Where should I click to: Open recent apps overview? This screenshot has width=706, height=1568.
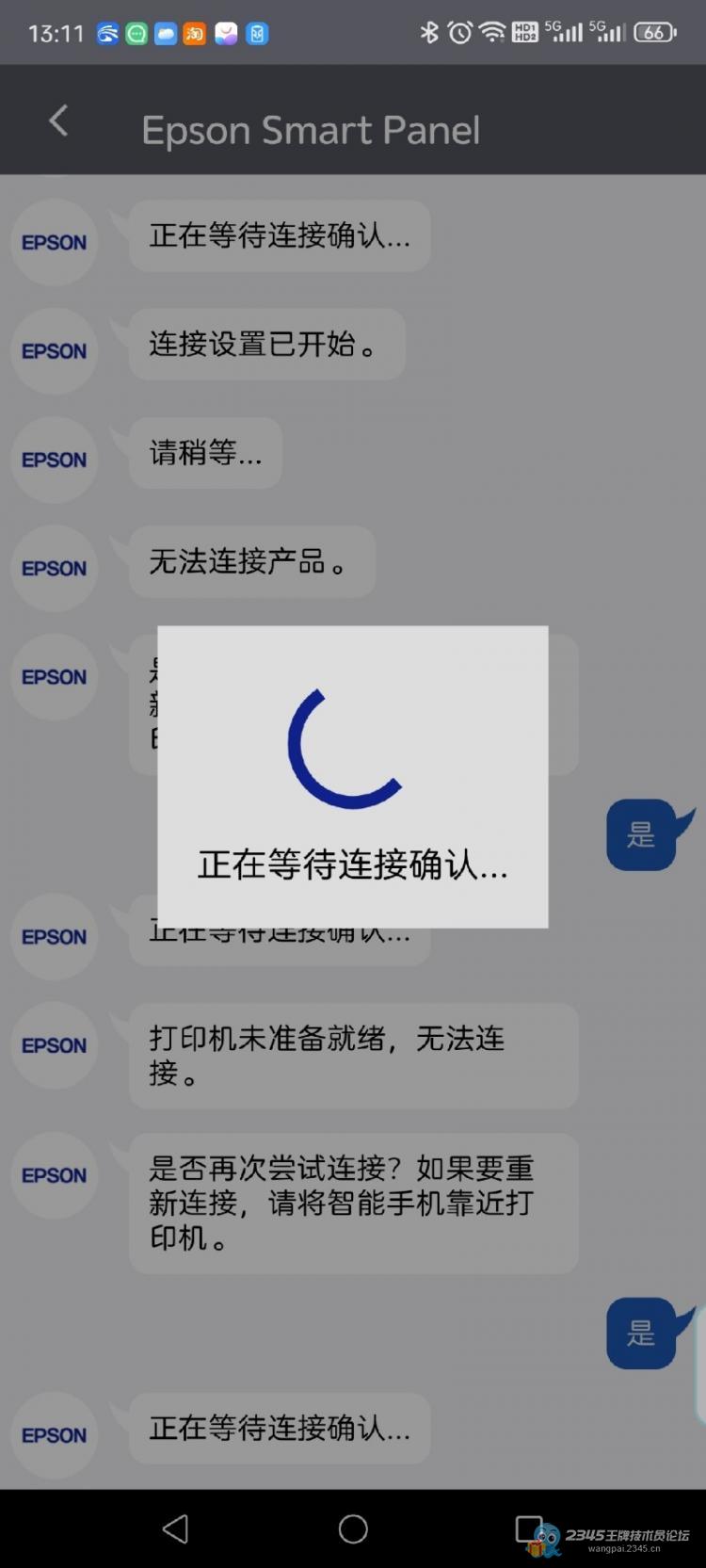pos(528,1528)
